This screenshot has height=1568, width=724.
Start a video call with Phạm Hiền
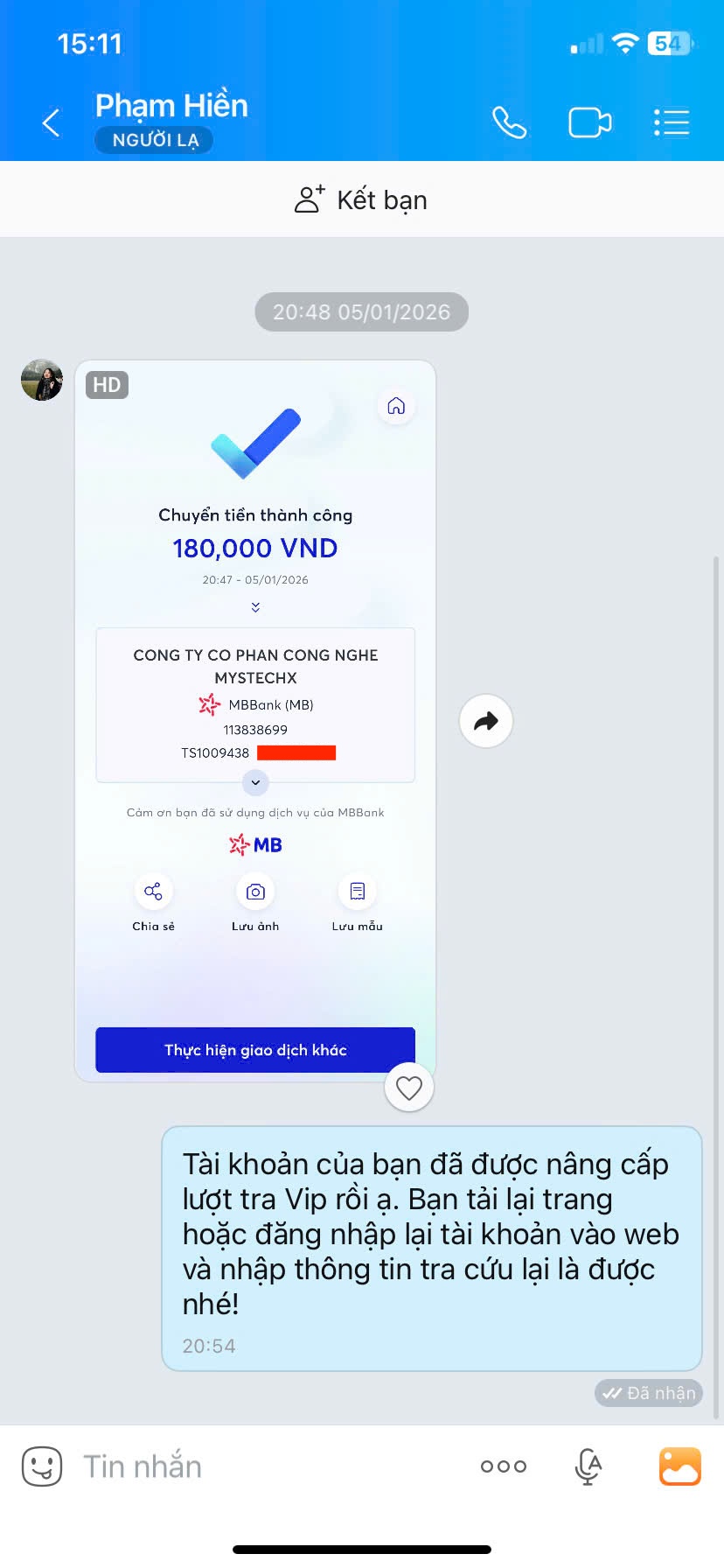tap(589, 122)
